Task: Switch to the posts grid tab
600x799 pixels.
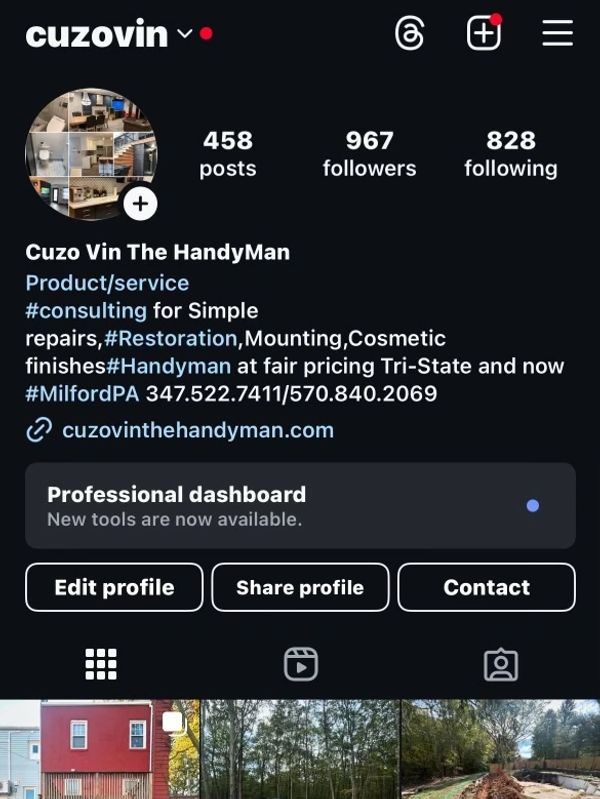Action: point(101,664)
